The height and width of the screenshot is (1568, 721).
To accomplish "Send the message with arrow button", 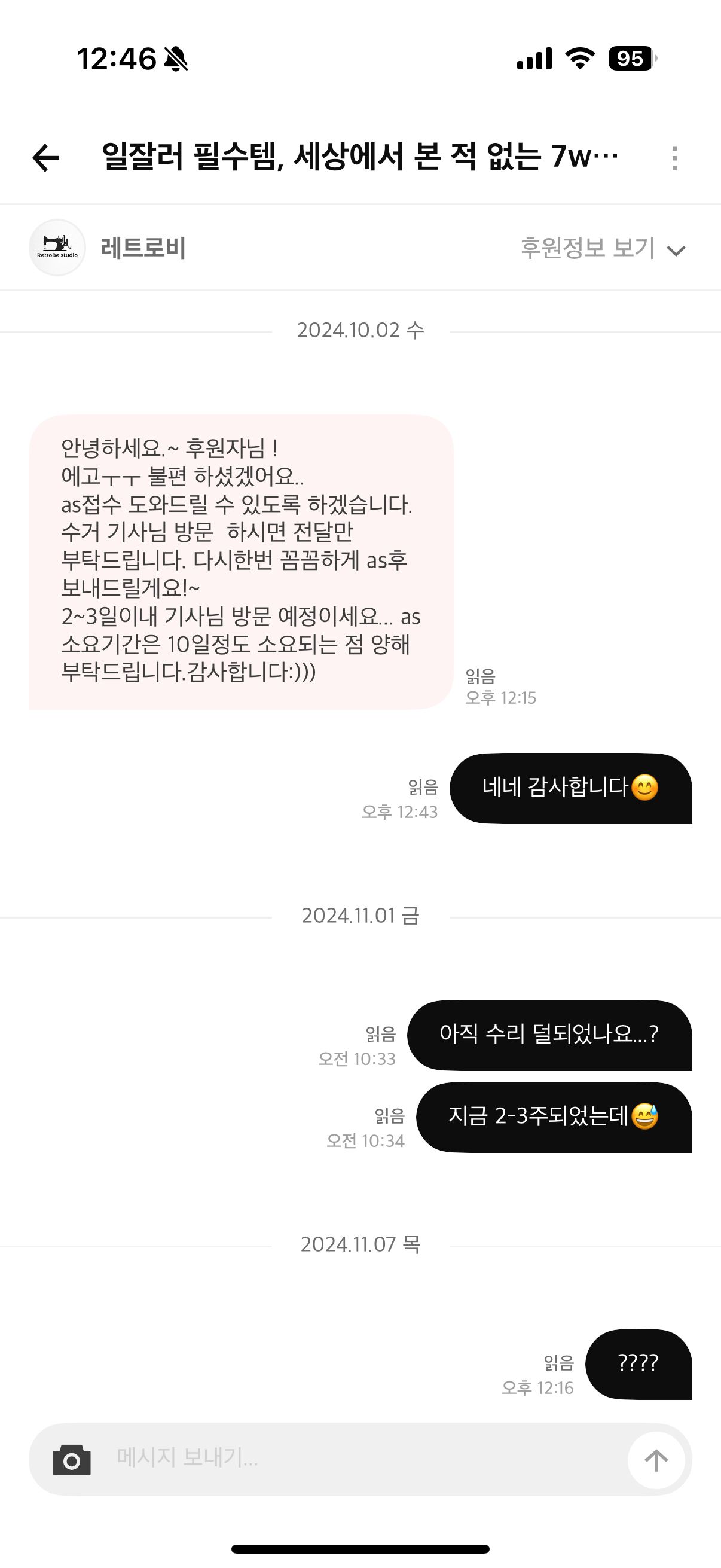I will (x=656, y=1460).
